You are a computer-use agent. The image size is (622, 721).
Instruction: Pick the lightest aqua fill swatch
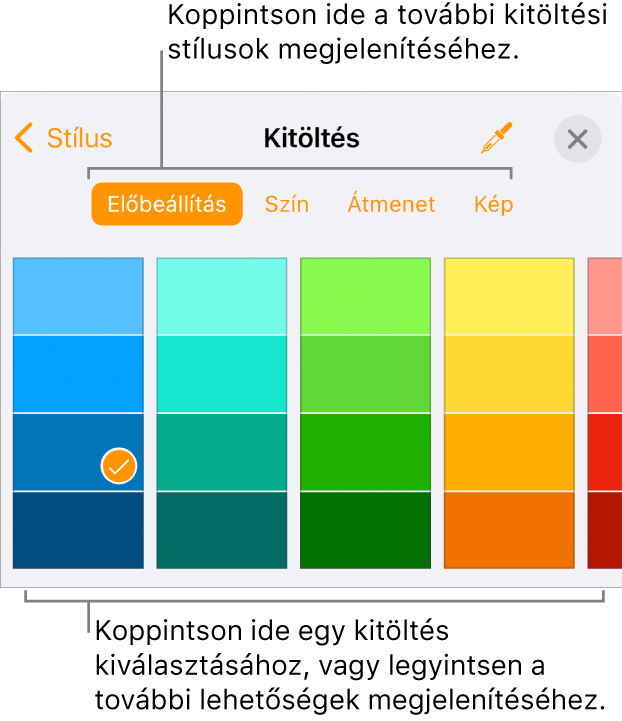(x=222, y=296)
